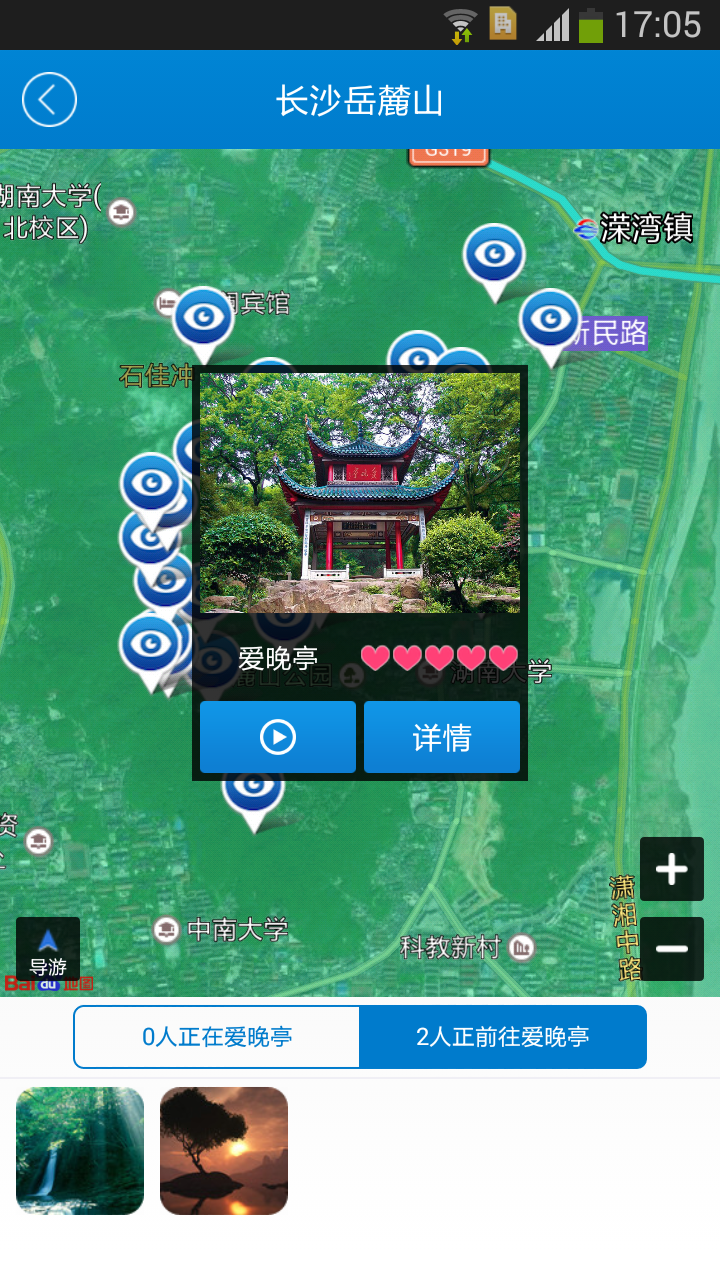The width and height of the screenshot is (720, 1280).
Task: Zoom in using the plus map control
Action: tap(671, 869)
